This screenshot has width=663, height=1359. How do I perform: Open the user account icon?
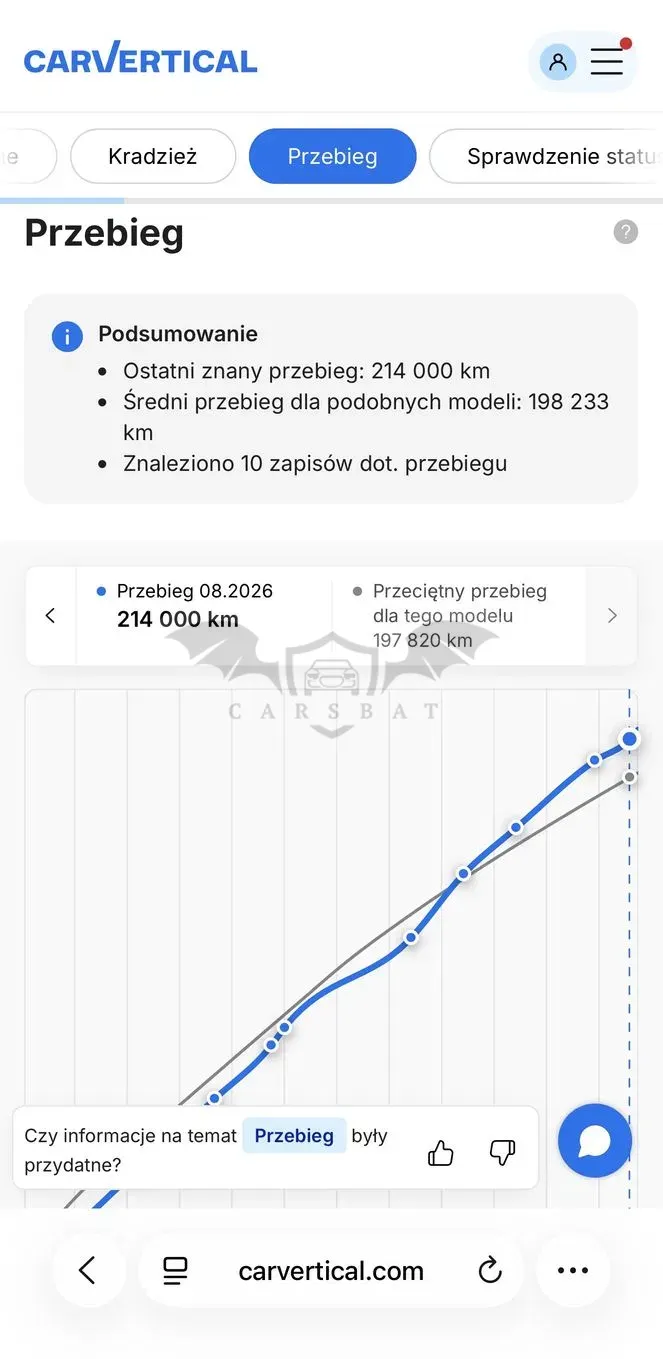click(558, 62)
